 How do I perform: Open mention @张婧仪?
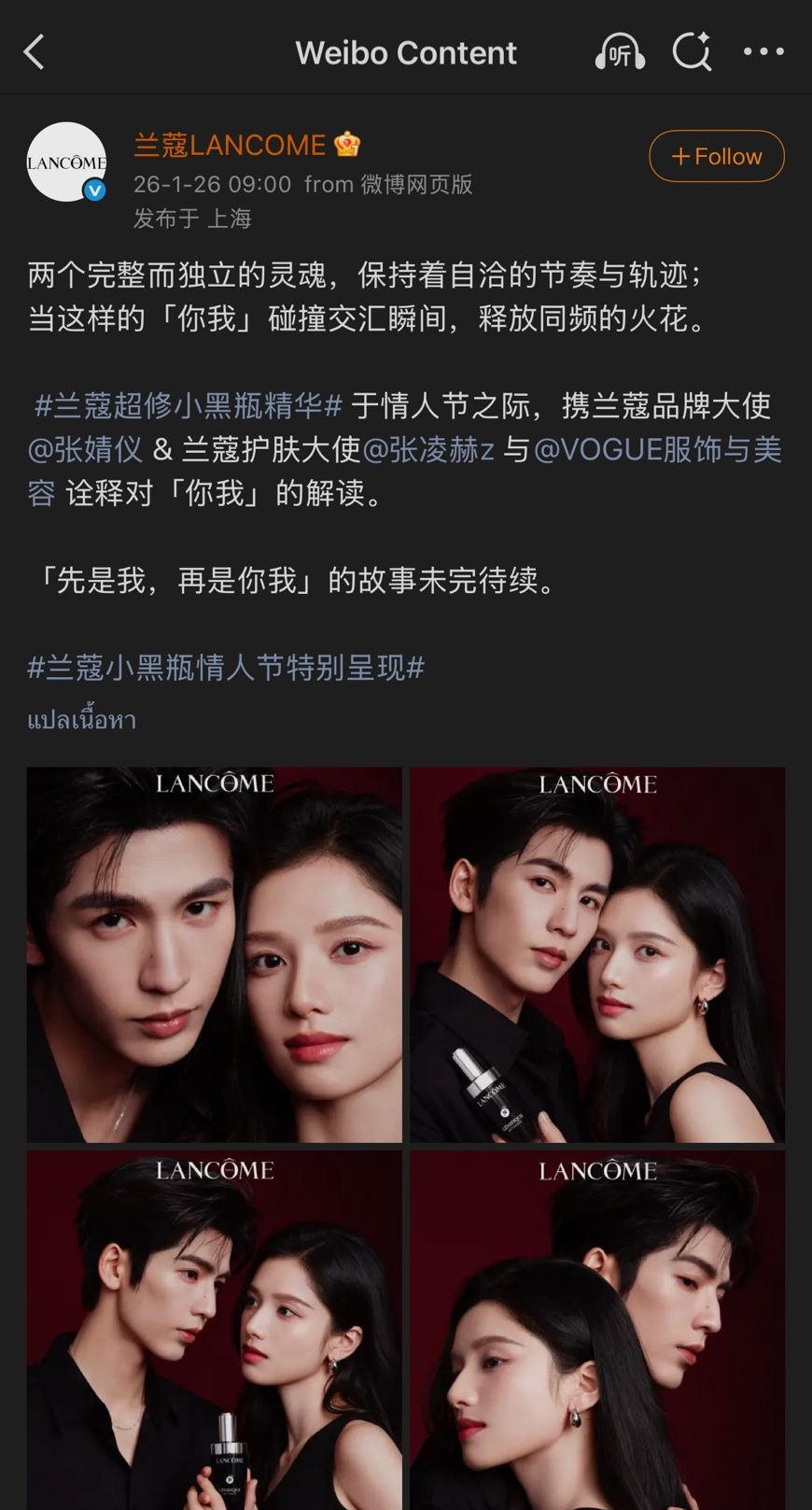85,449
